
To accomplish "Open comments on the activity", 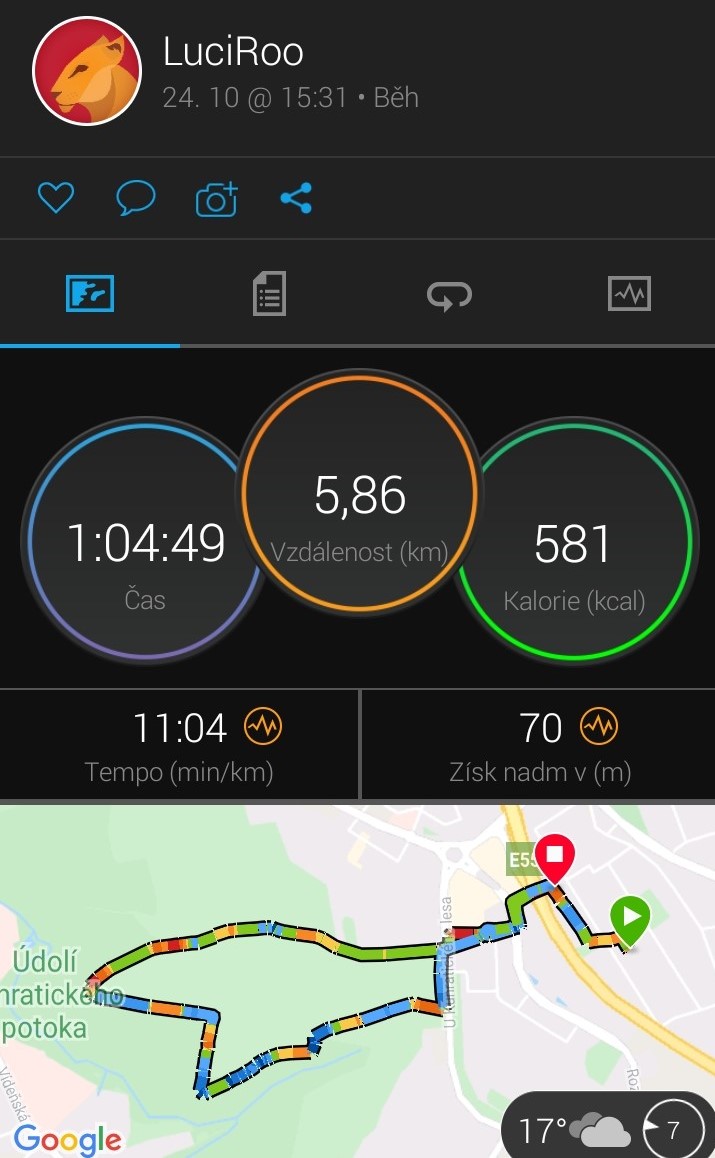I will pos(136,198).
